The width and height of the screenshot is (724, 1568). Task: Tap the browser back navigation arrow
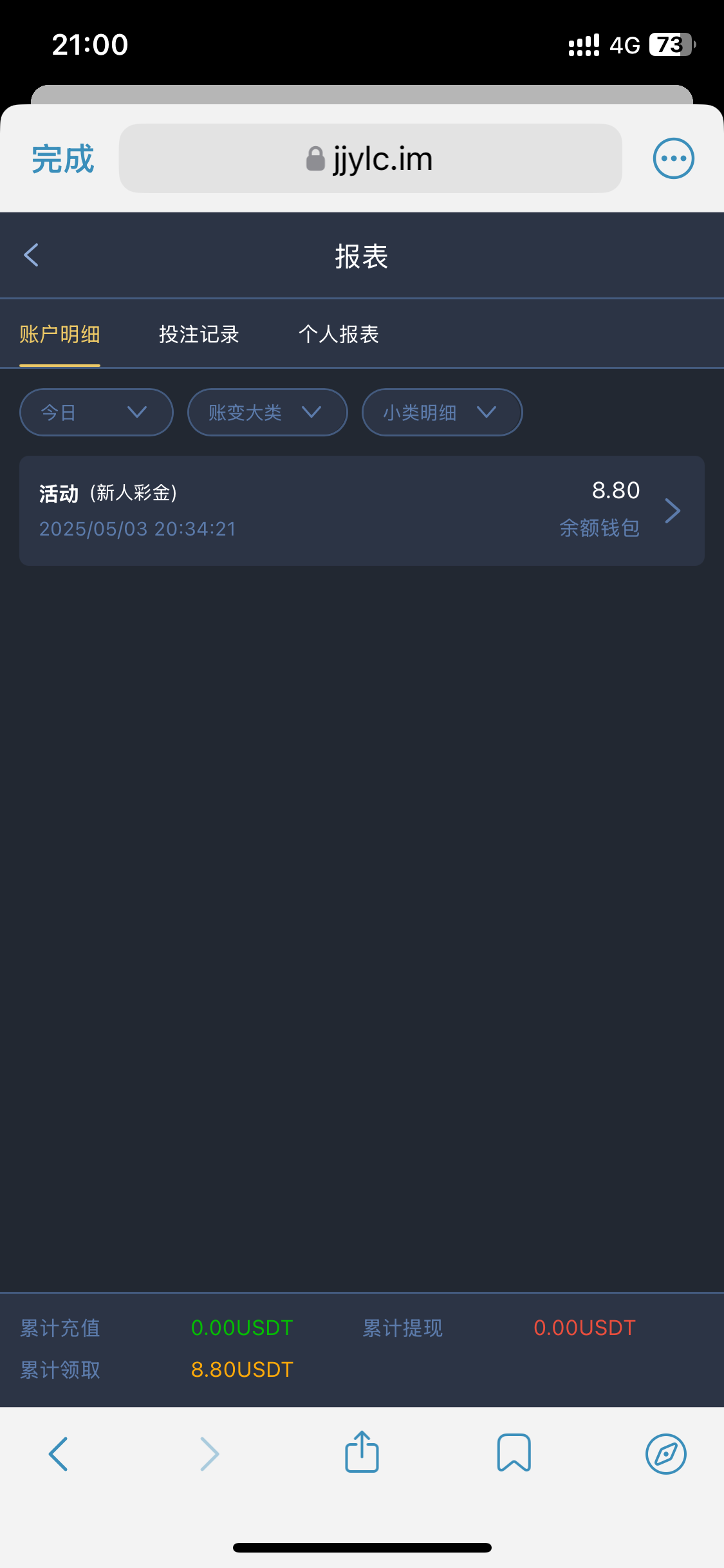coord(57,1453)
